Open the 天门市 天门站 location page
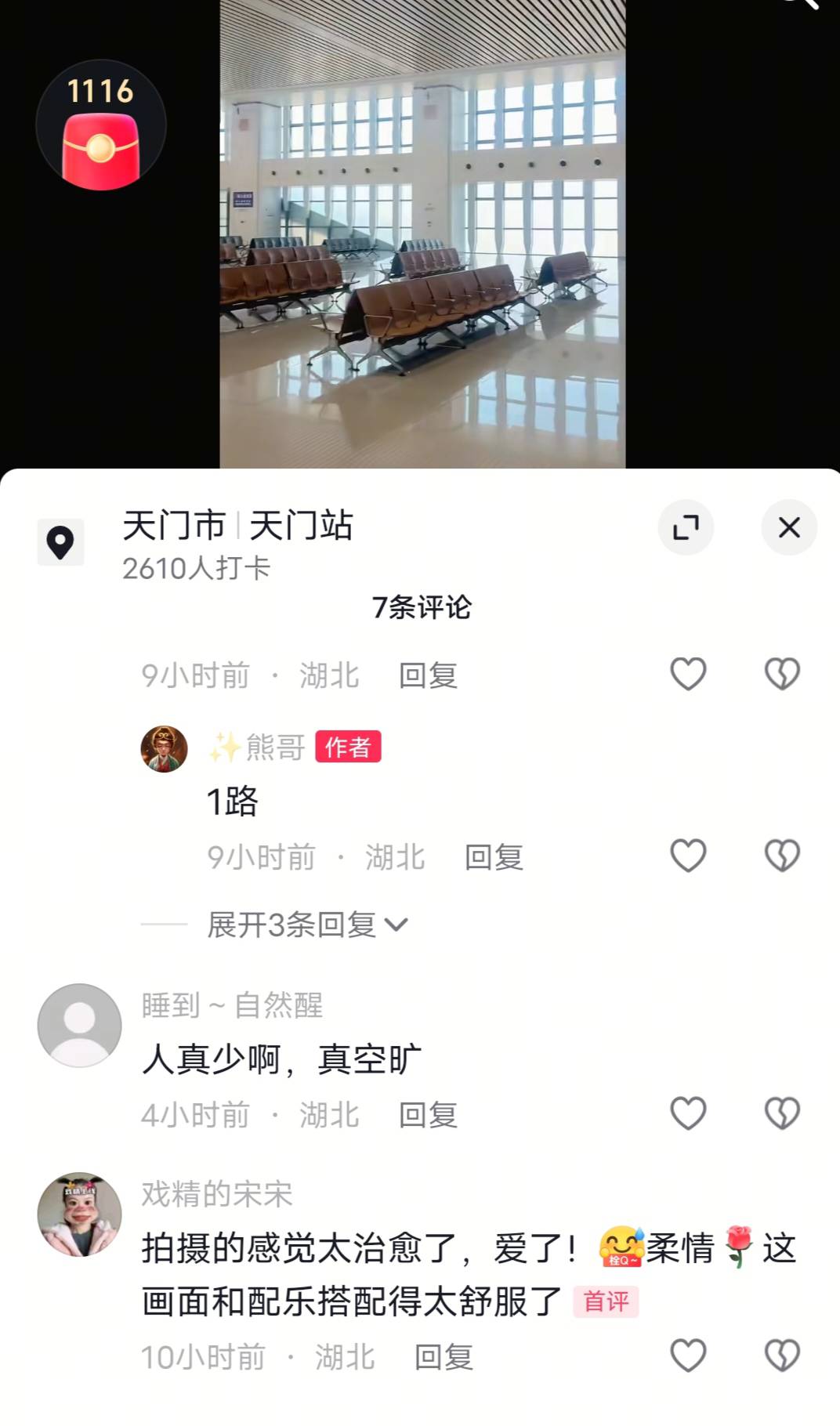Viewport: 840px width, 1426px height. pyautogui.click(x=237, y=526)
